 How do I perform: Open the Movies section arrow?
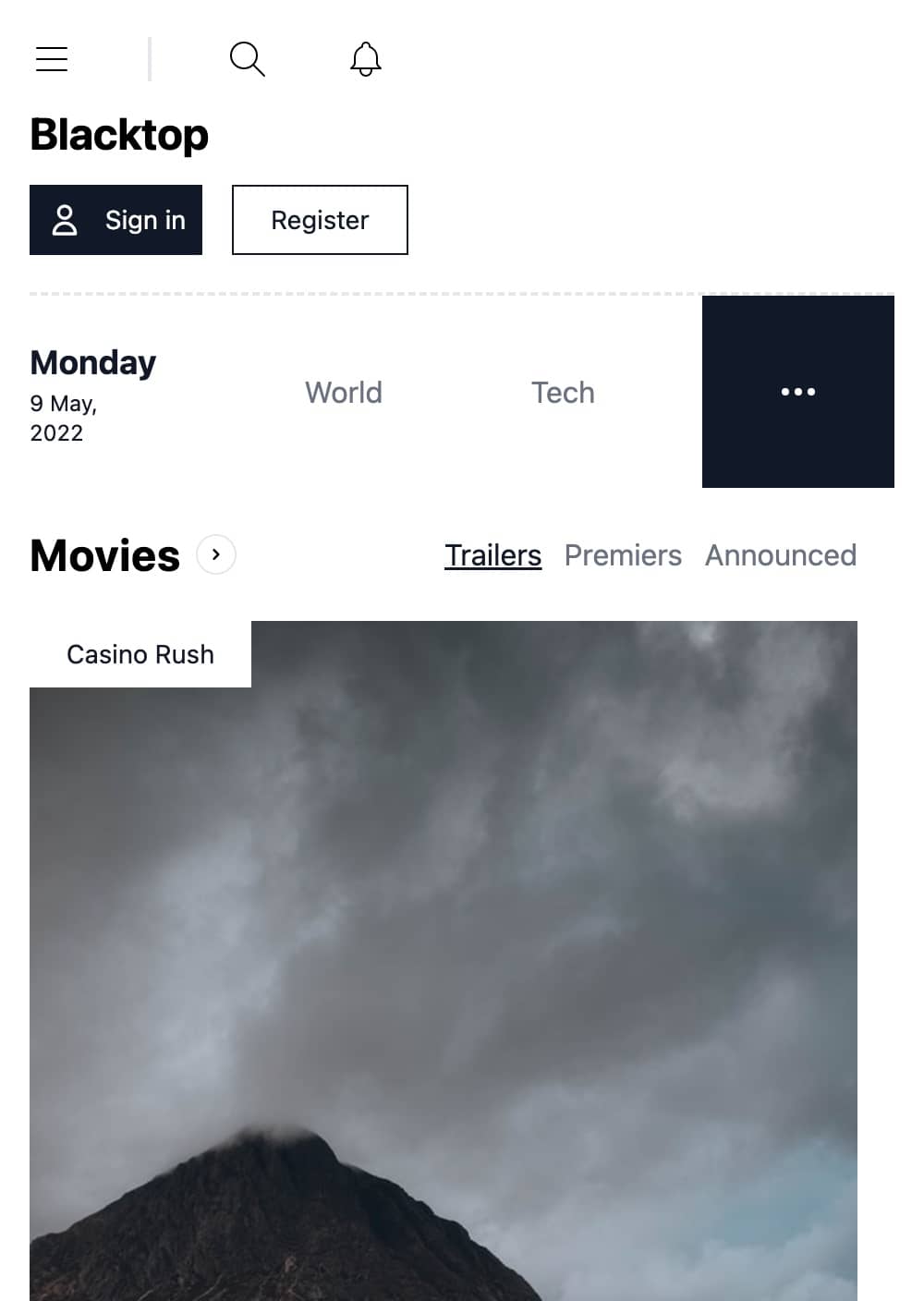coord(216,555)
